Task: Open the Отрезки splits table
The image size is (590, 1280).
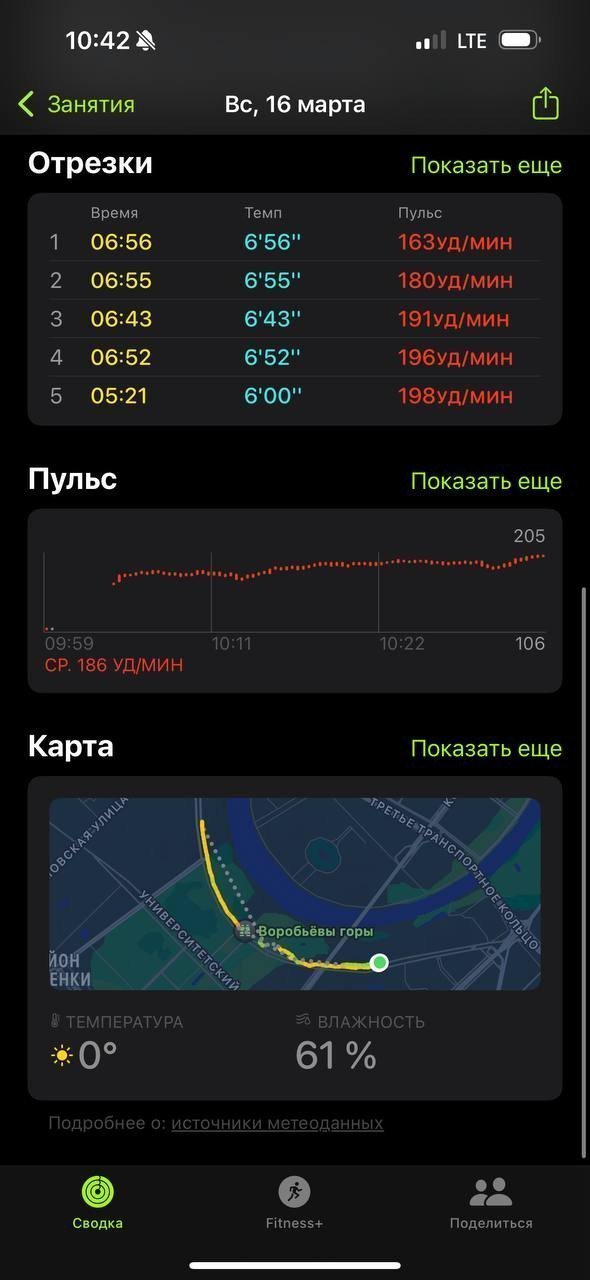Action: point(295,309)
